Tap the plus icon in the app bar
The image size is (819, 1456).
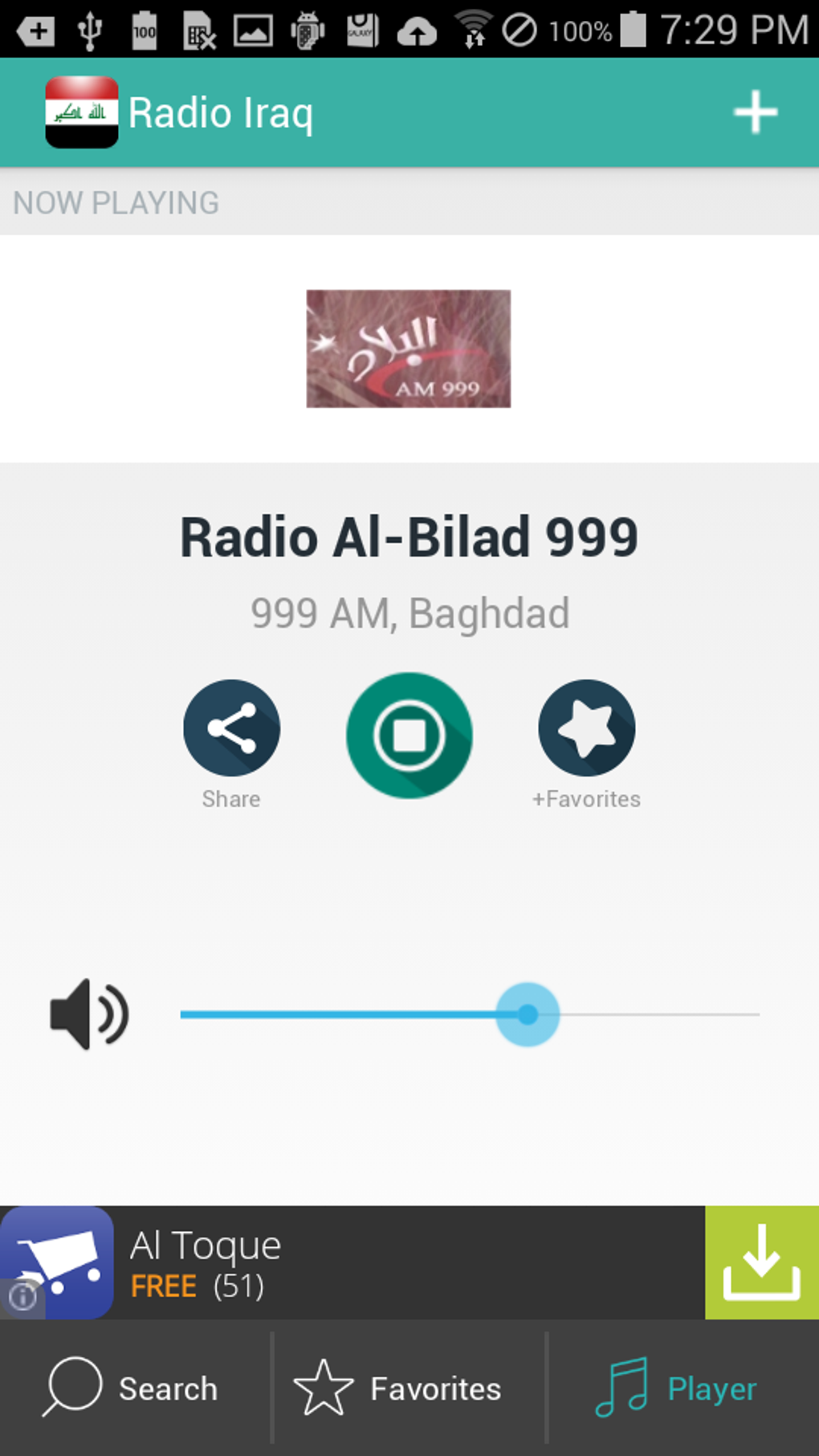755,112
